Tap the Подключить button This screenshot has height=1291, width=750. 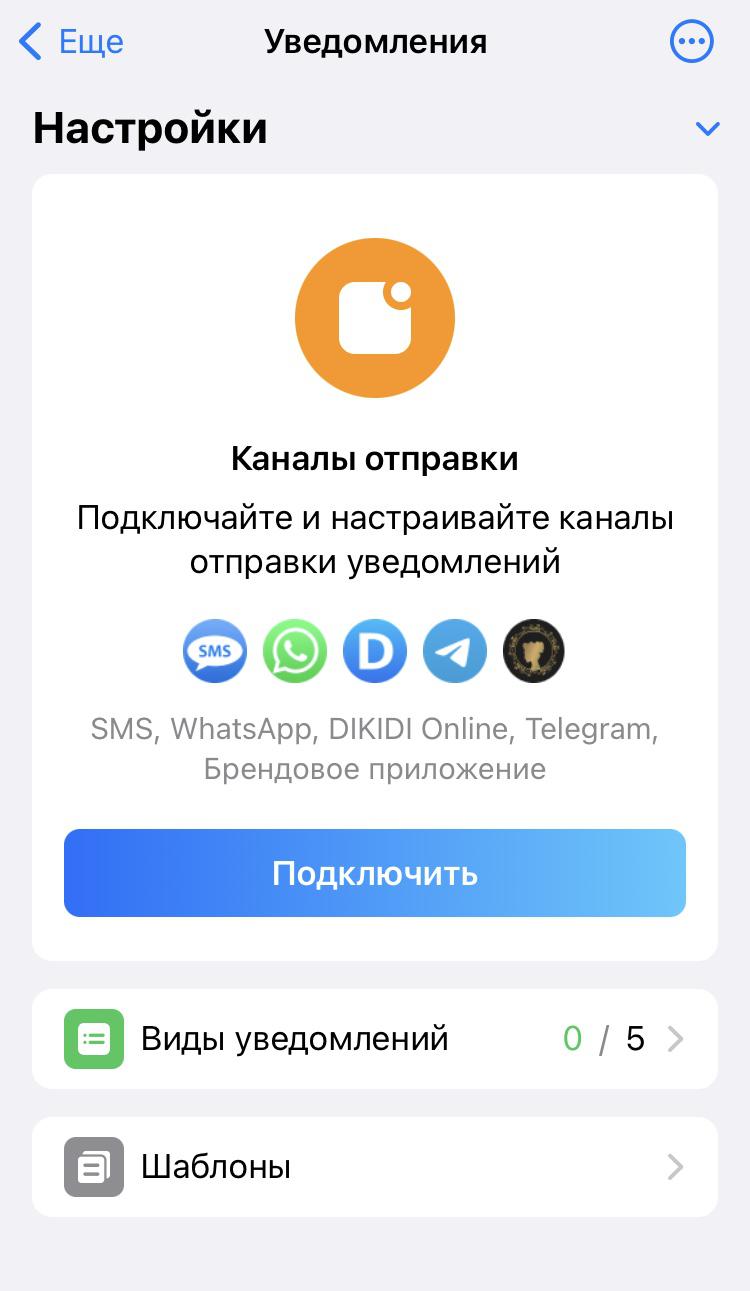[x=375, y=873]
